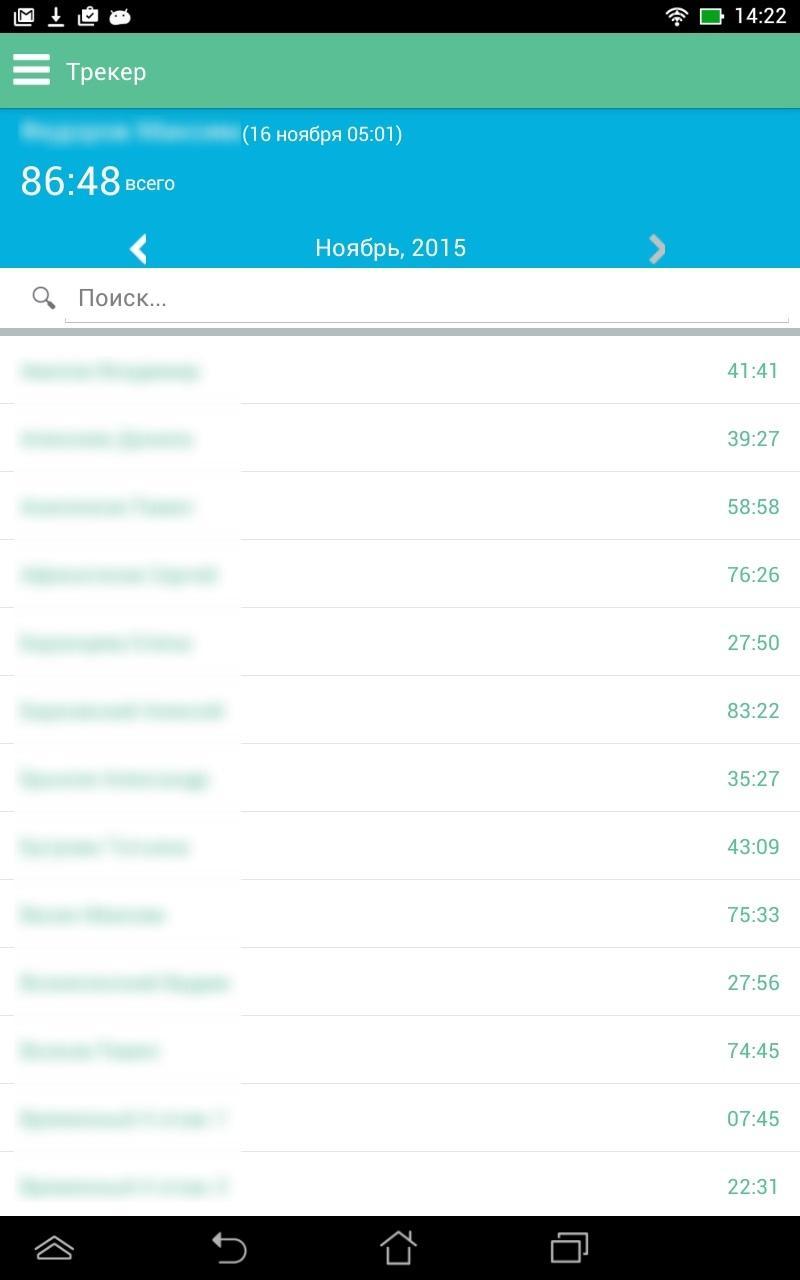The height and width of the screenshot is (1280, 800).
Task: Go back using system back button
Action: pos(229,1248)
